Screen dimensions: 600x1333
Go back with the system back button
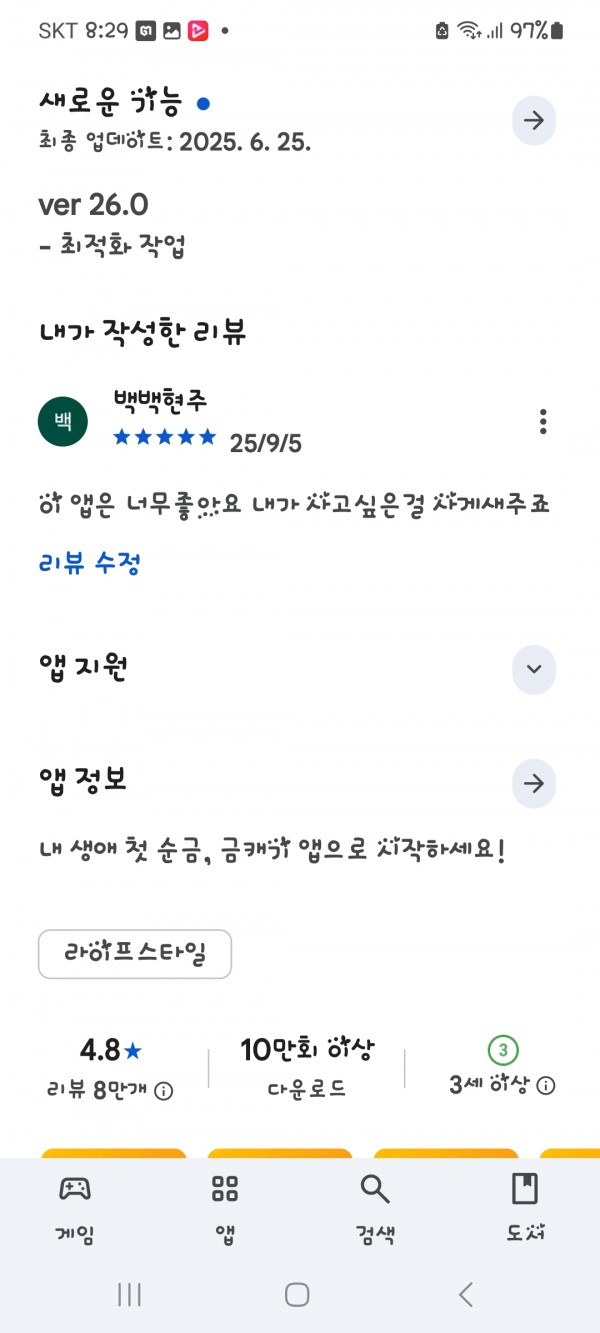pos(466,1295)
